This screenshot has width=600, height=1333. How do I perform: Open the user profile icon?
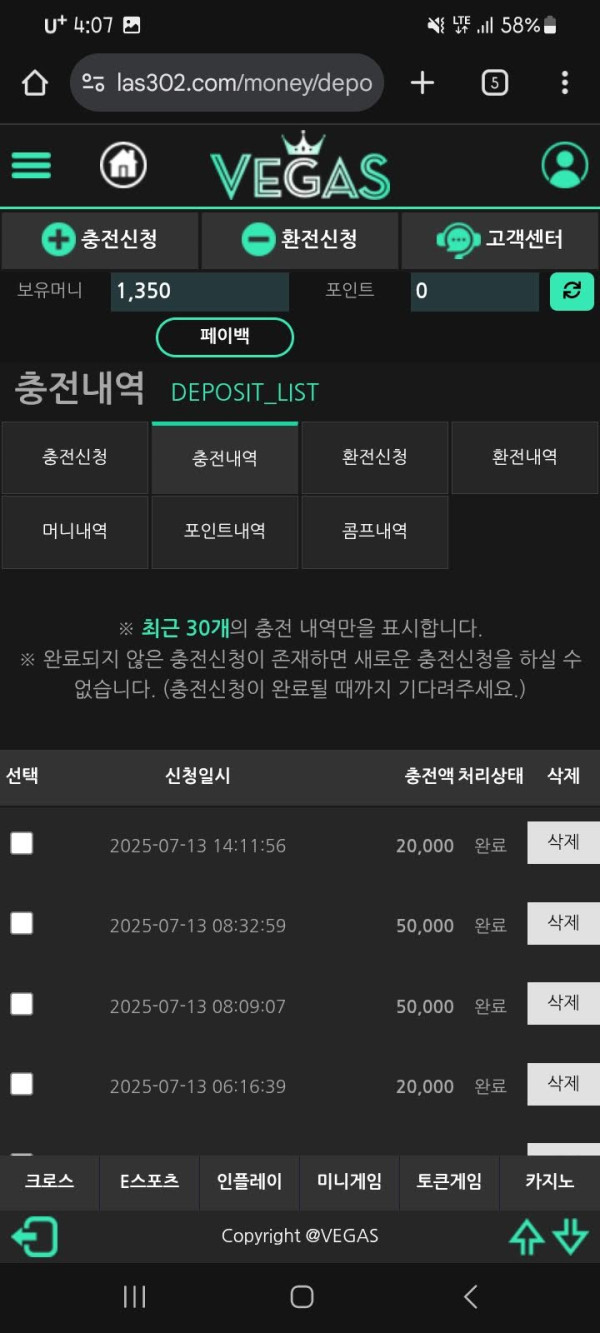[x=564, y=165]
